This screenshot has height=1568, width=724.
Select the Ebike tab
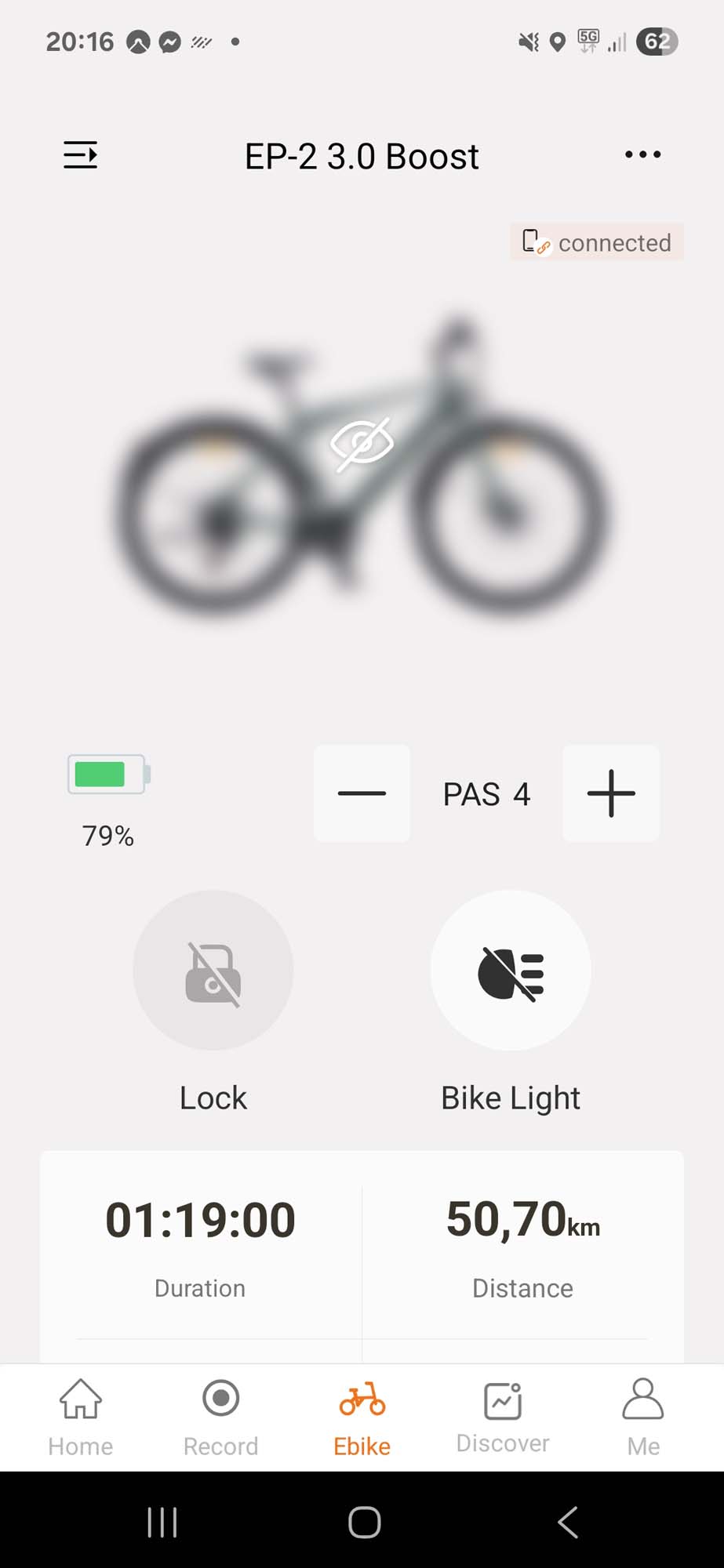pyautogui.click(x=362, y=1417)
